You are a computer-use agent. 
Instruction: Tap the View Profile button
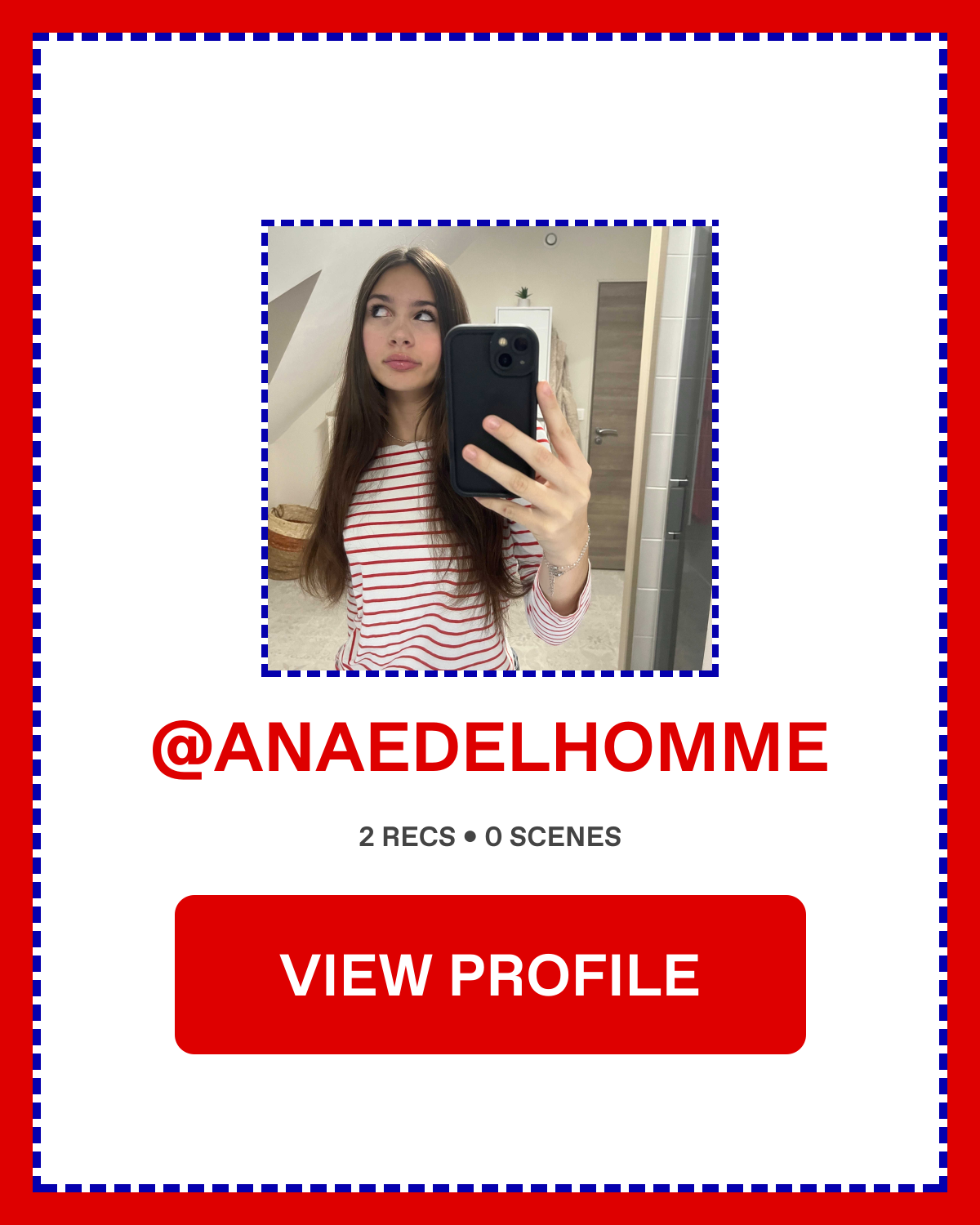490,974
